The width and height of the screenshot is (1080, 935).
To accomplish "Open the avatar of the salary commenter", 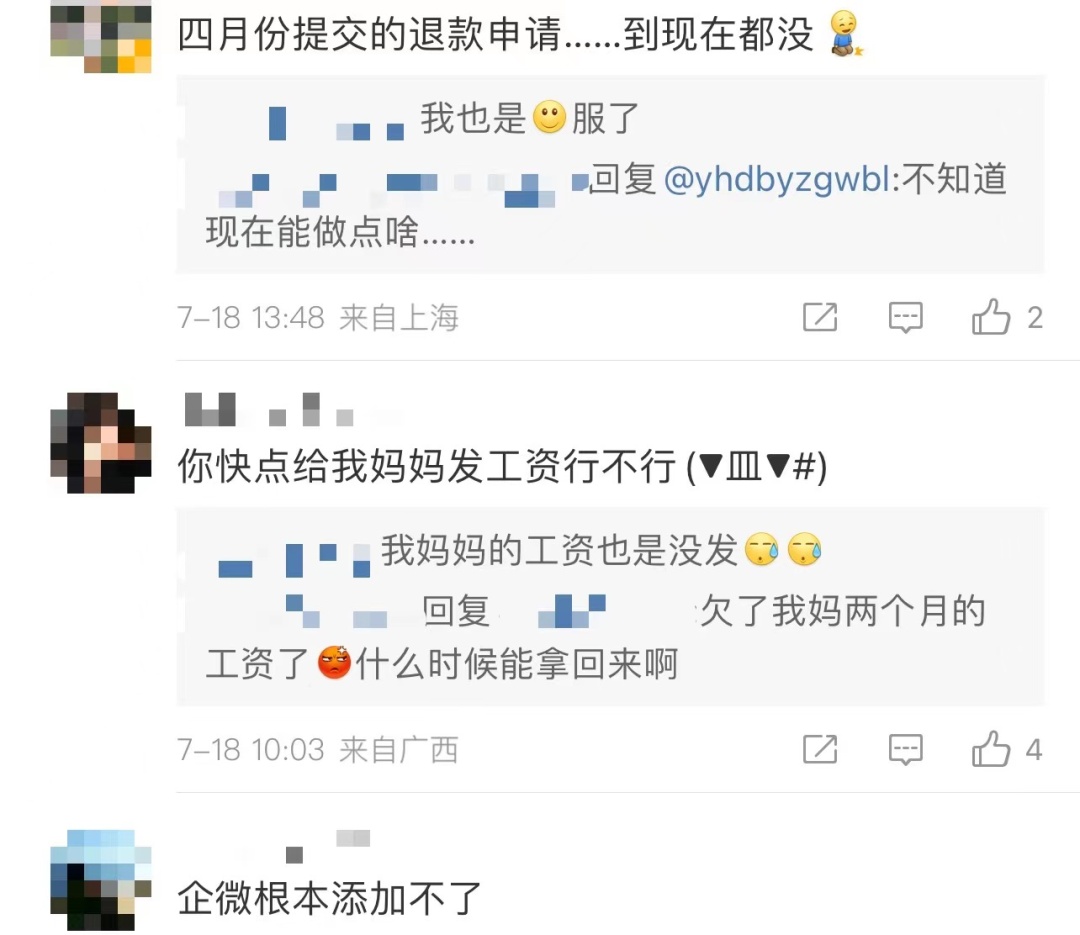I will (101, 442).
